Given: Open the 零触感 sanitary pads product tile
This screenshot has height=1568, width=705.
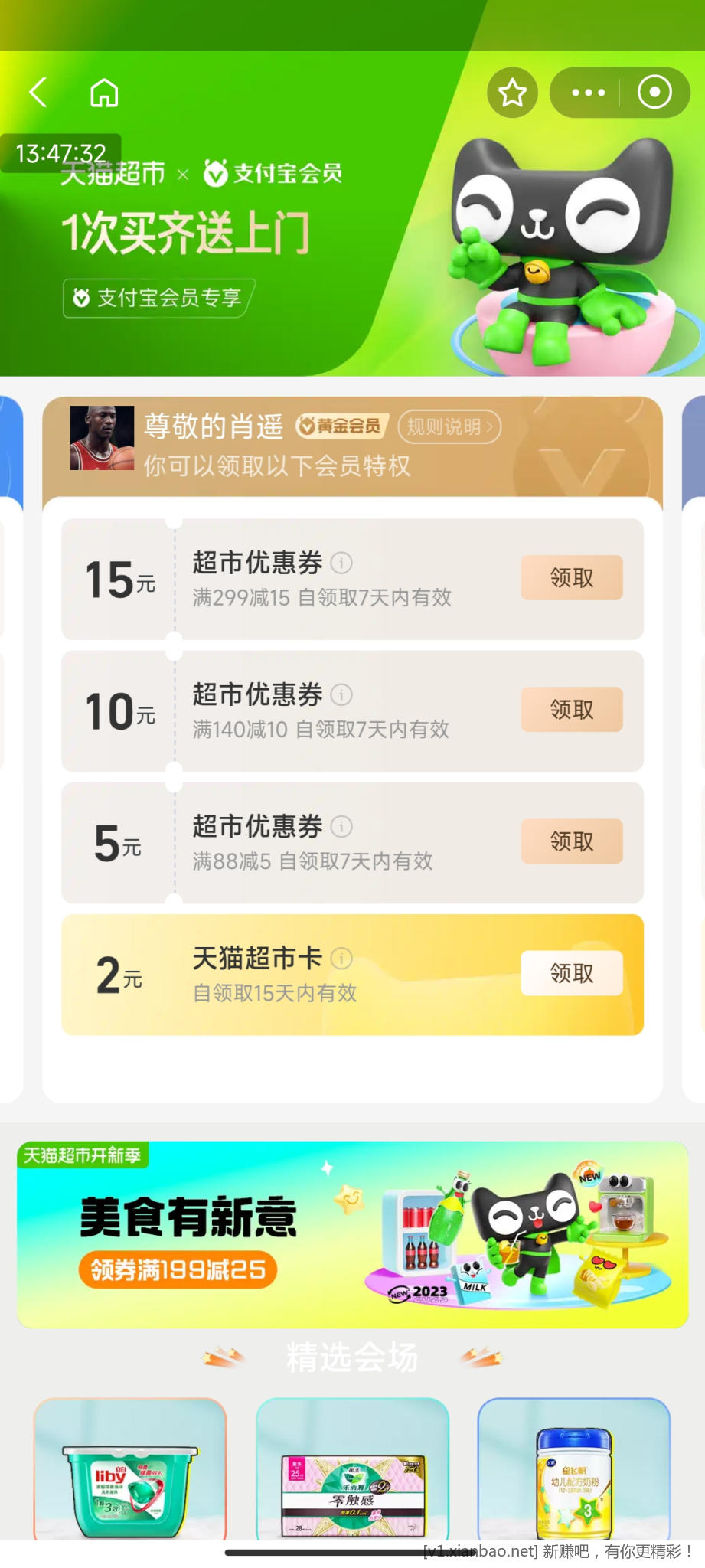Looking at the screenshot, I should (x=352, y=1470).
